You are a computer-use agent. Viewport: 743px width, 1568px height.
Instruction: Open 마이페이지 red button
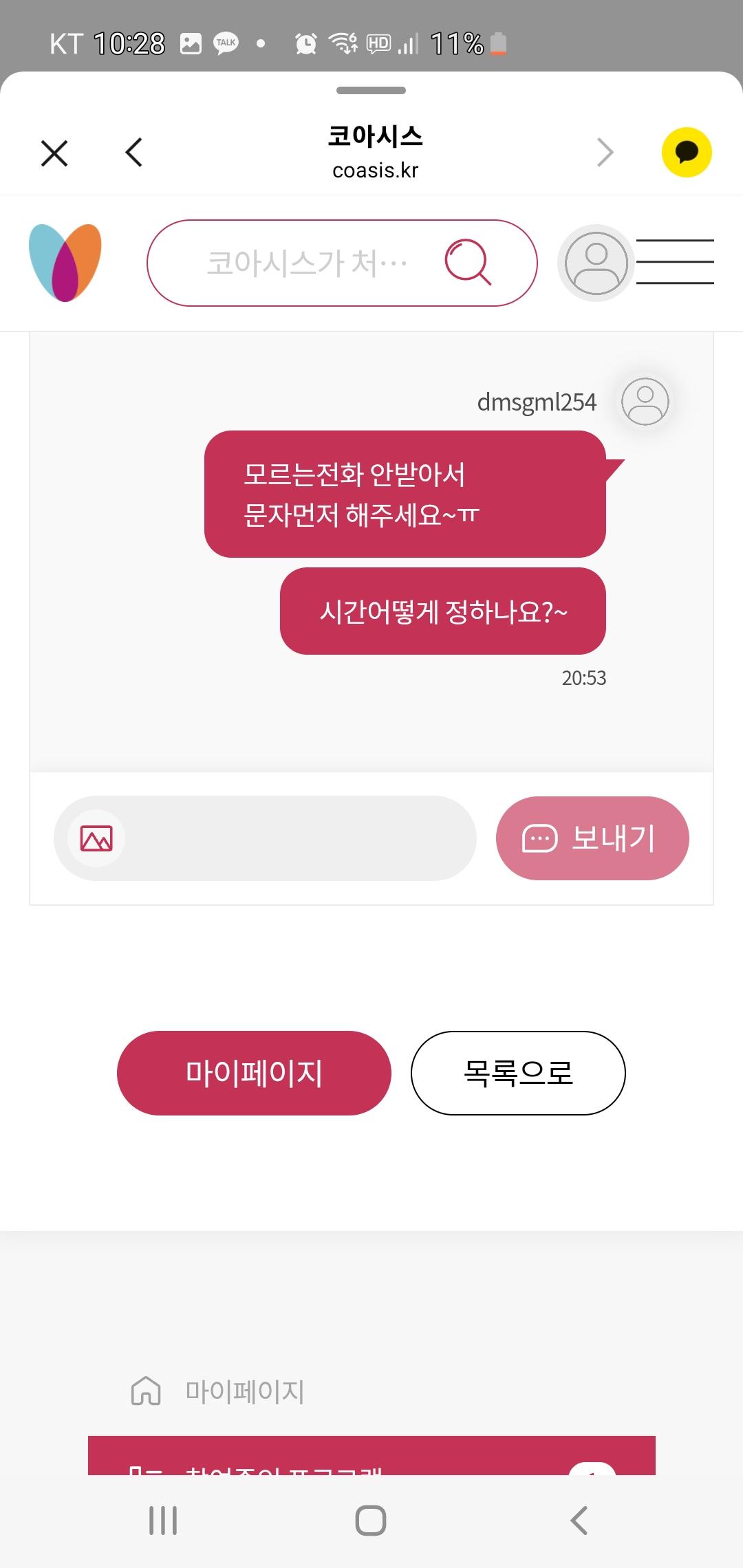click(254, 1073)
